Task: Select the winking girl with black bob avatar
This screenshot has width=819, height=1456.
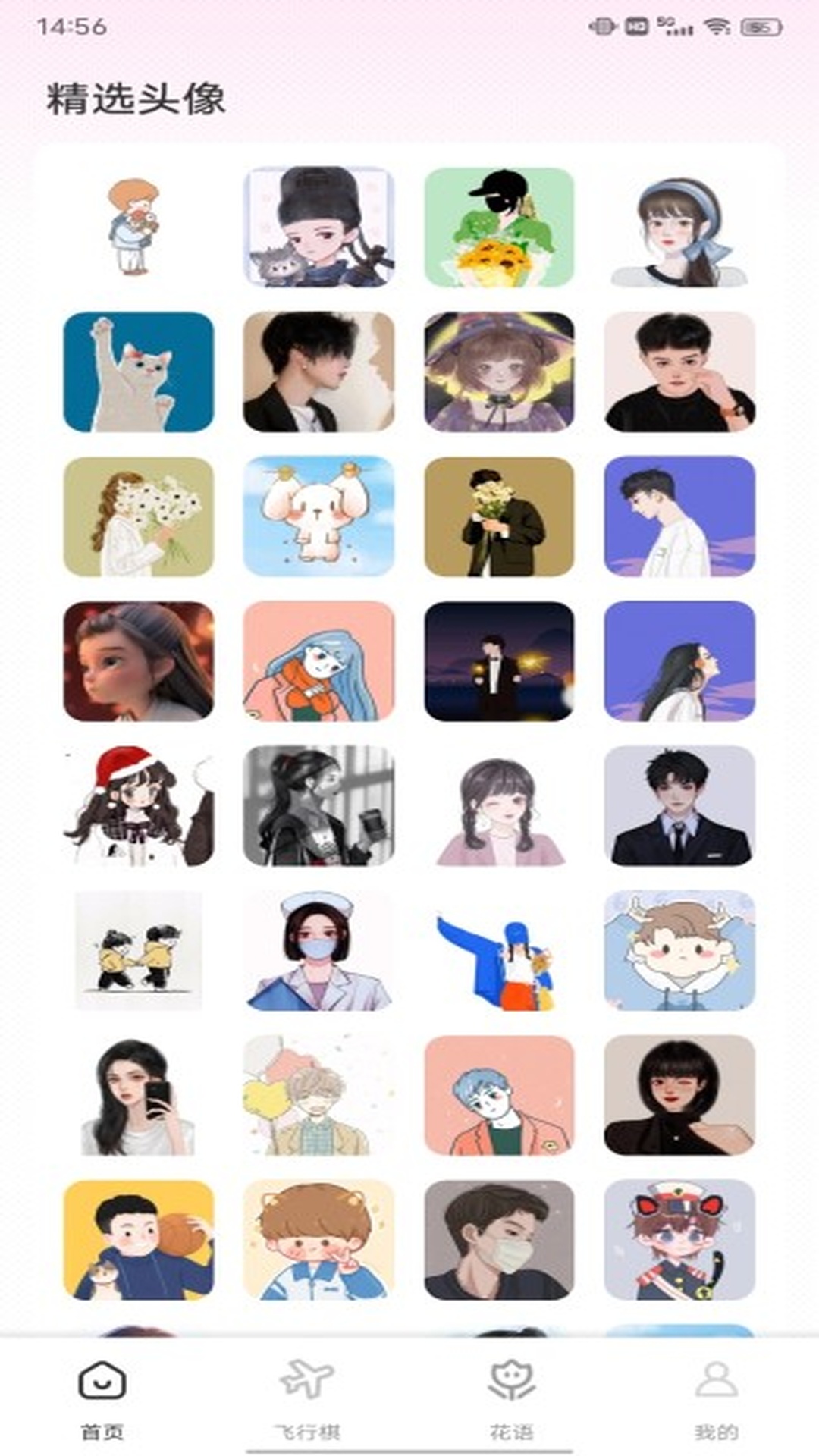Action: coord(679,1095)
